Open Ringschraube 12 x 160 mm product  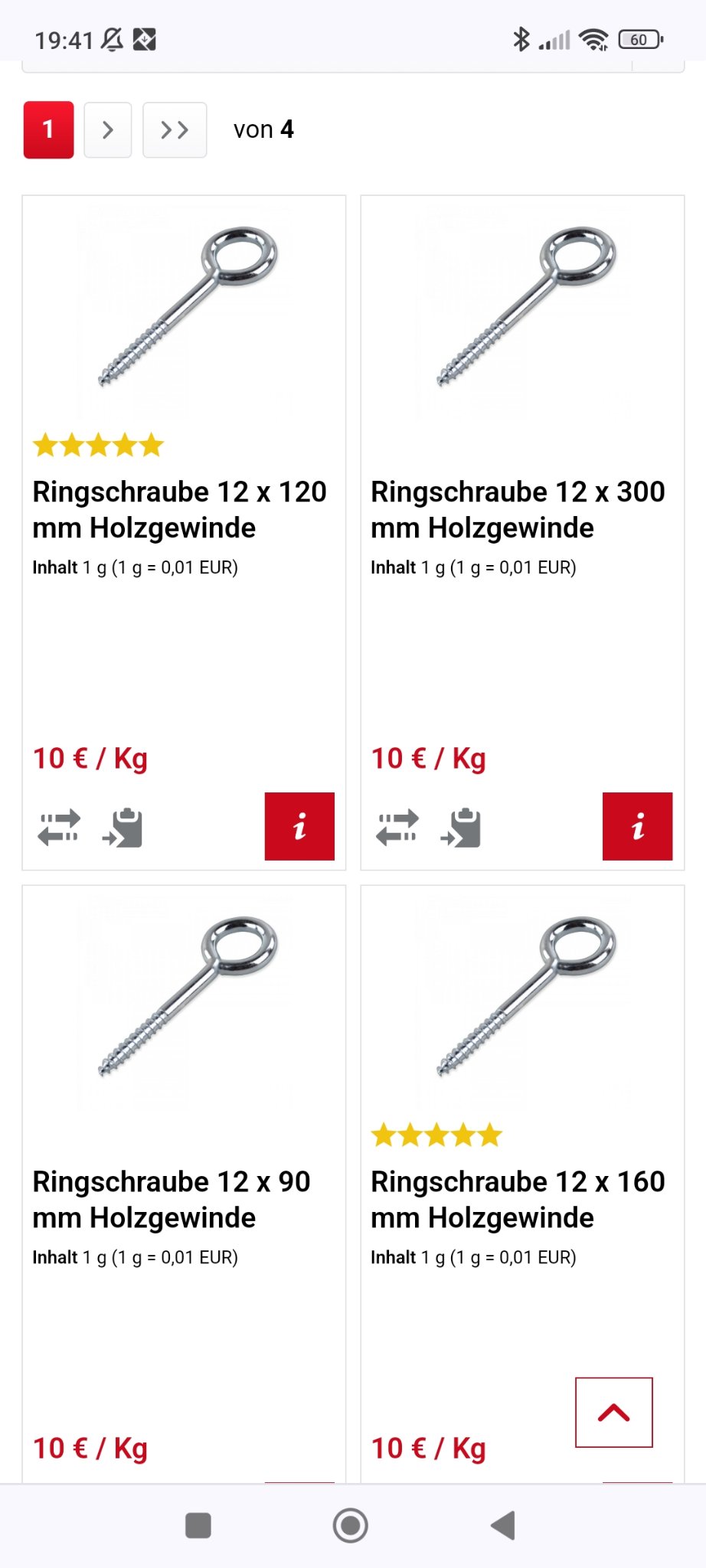click(x=518, y=1199)
